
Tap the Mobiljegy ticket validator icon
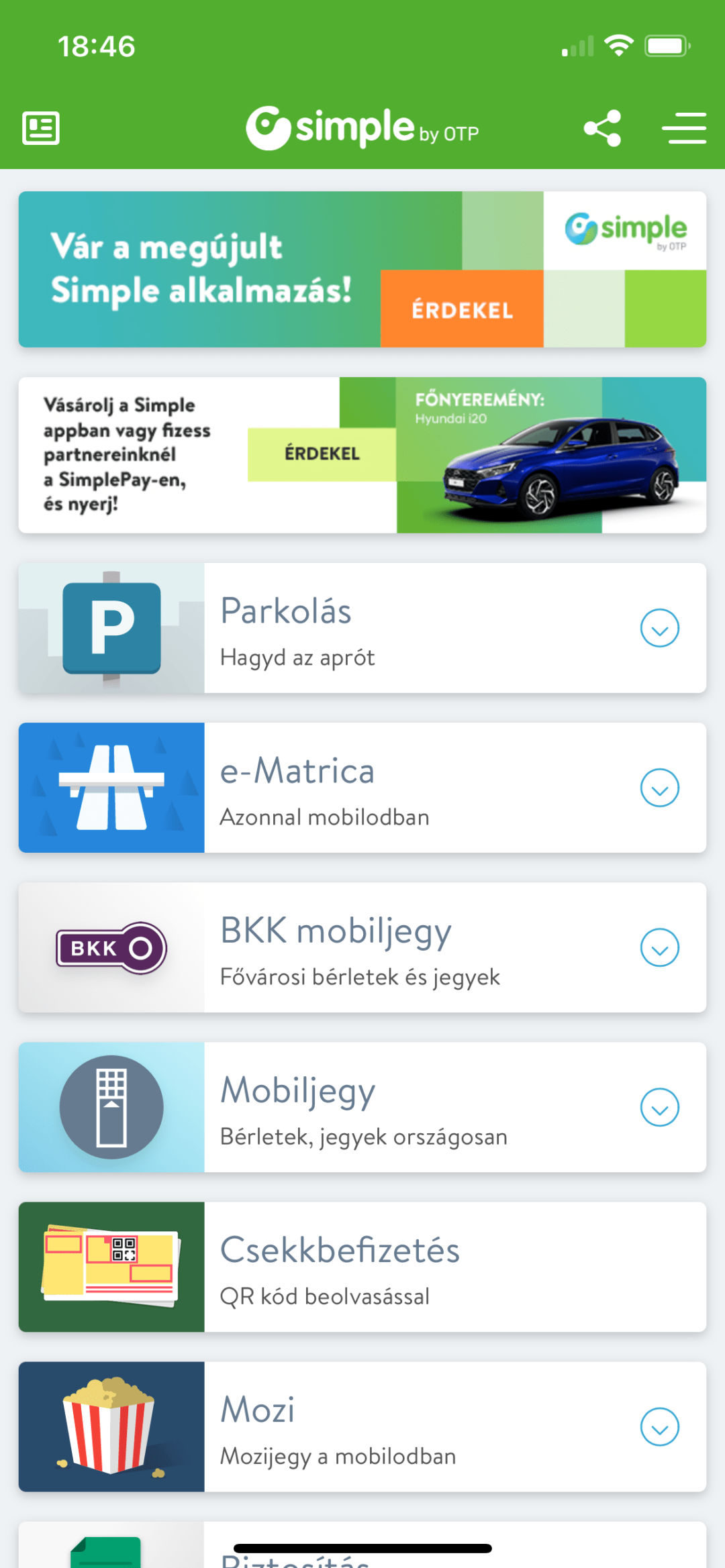pyautogui.click(x=111, y=1107)
